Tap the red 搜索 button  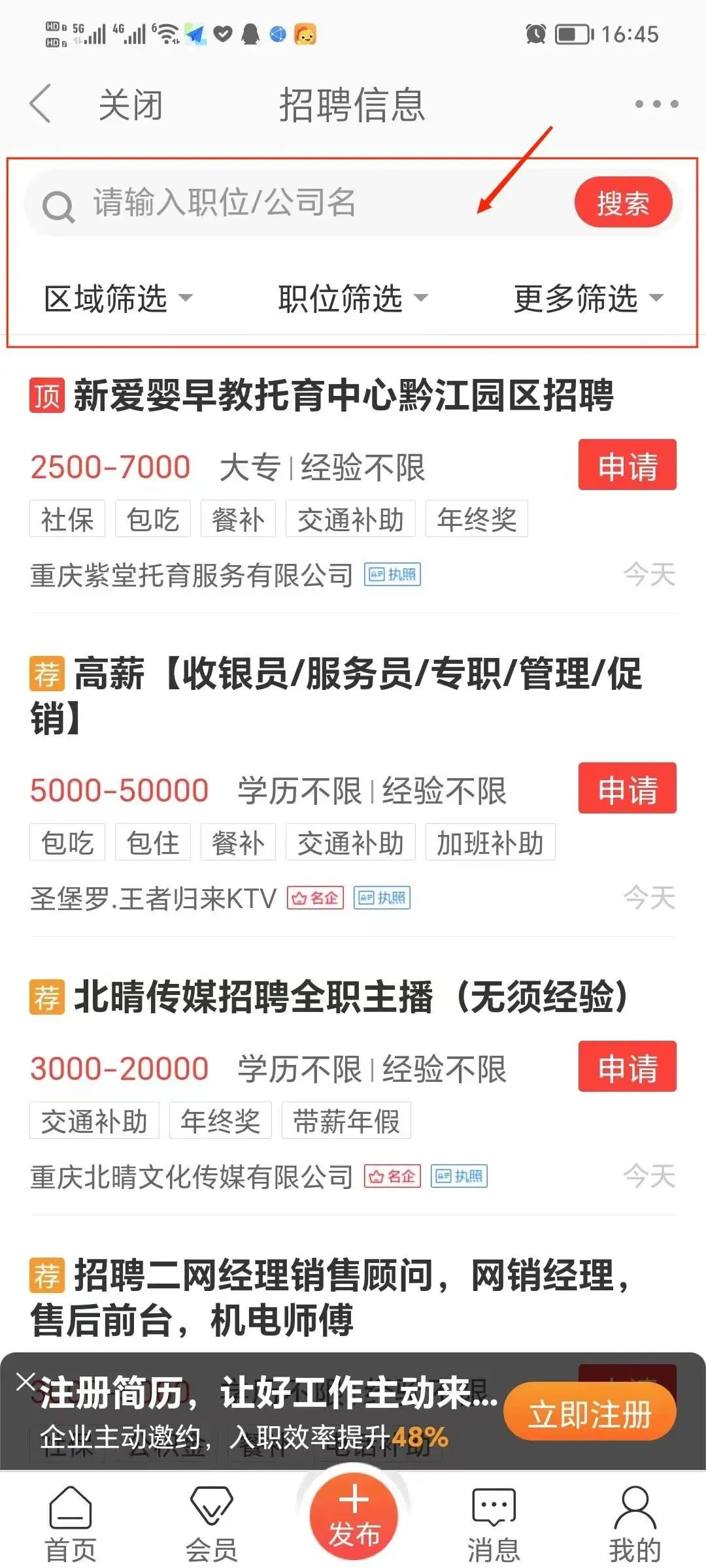(x=623, y=203)
